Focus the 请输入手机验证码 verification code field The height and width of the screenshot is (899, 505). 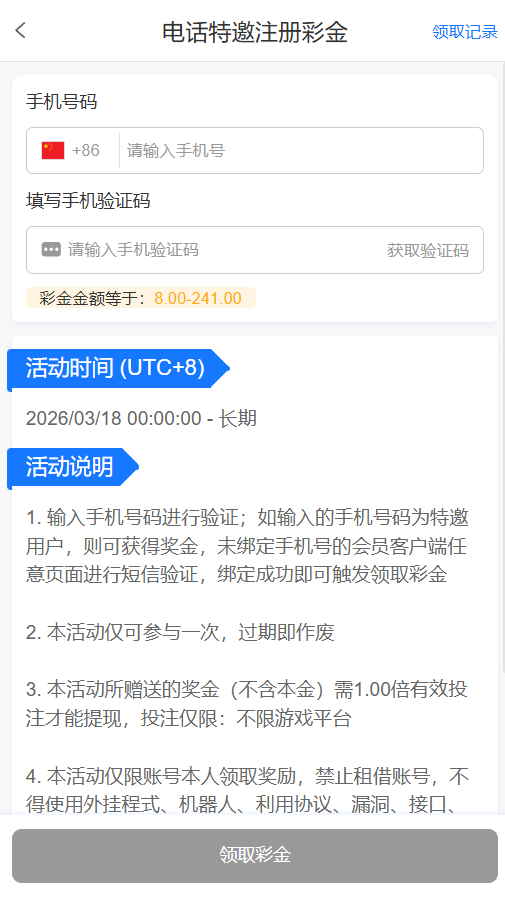(x=218, y=250)
